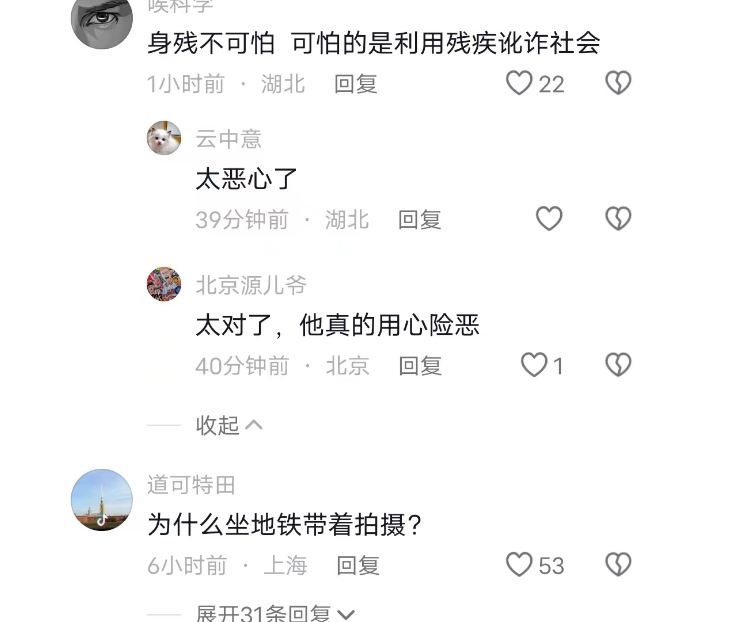Dislike 北京源儿爷's reply
The width and height of the screenshot is (735, 622).
(618, 365)
